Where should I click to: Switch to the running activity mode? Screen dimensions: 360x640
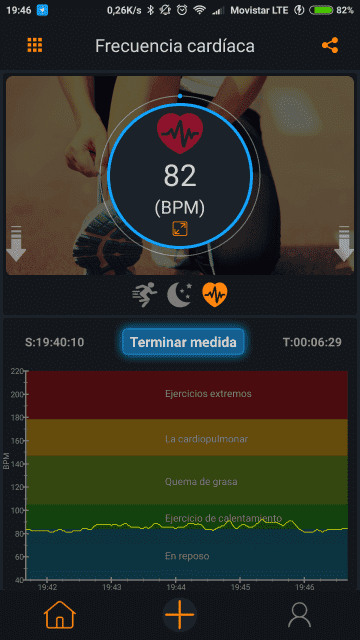[145, 295]
